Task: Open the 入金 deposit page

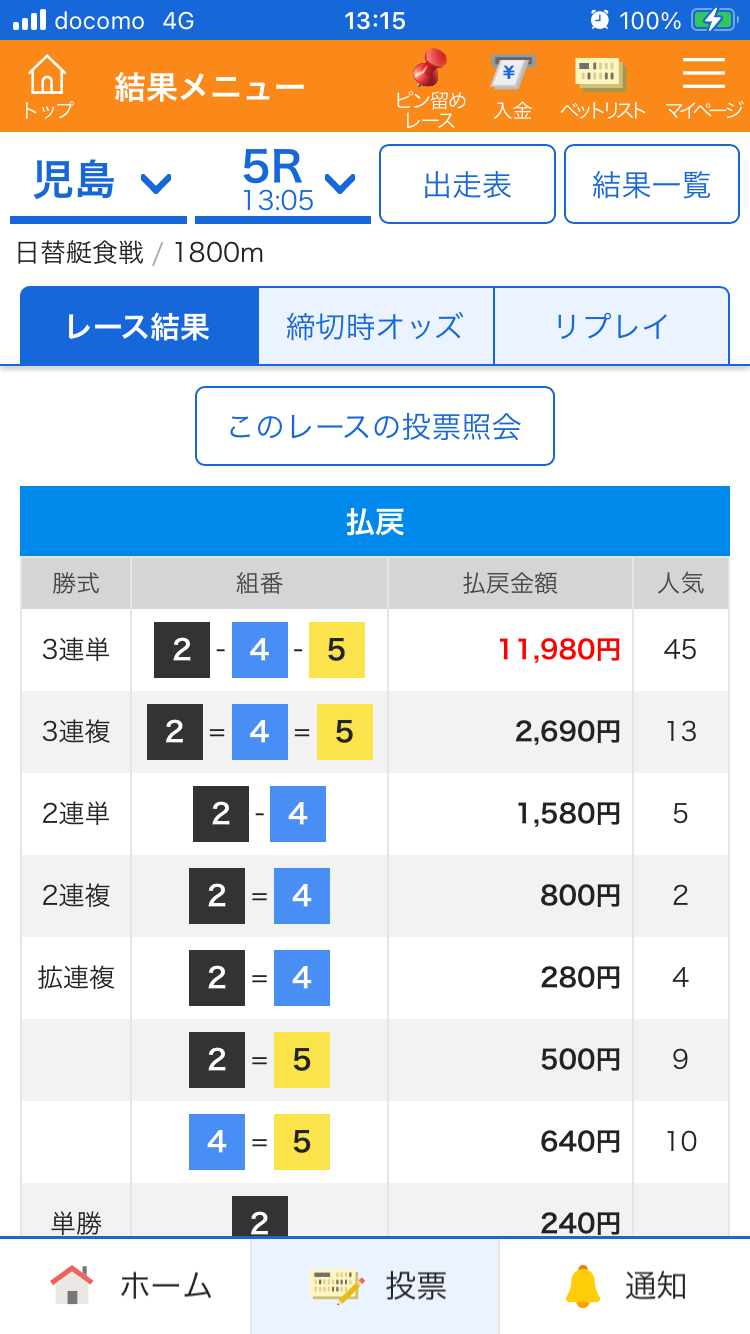Action: 512,88
